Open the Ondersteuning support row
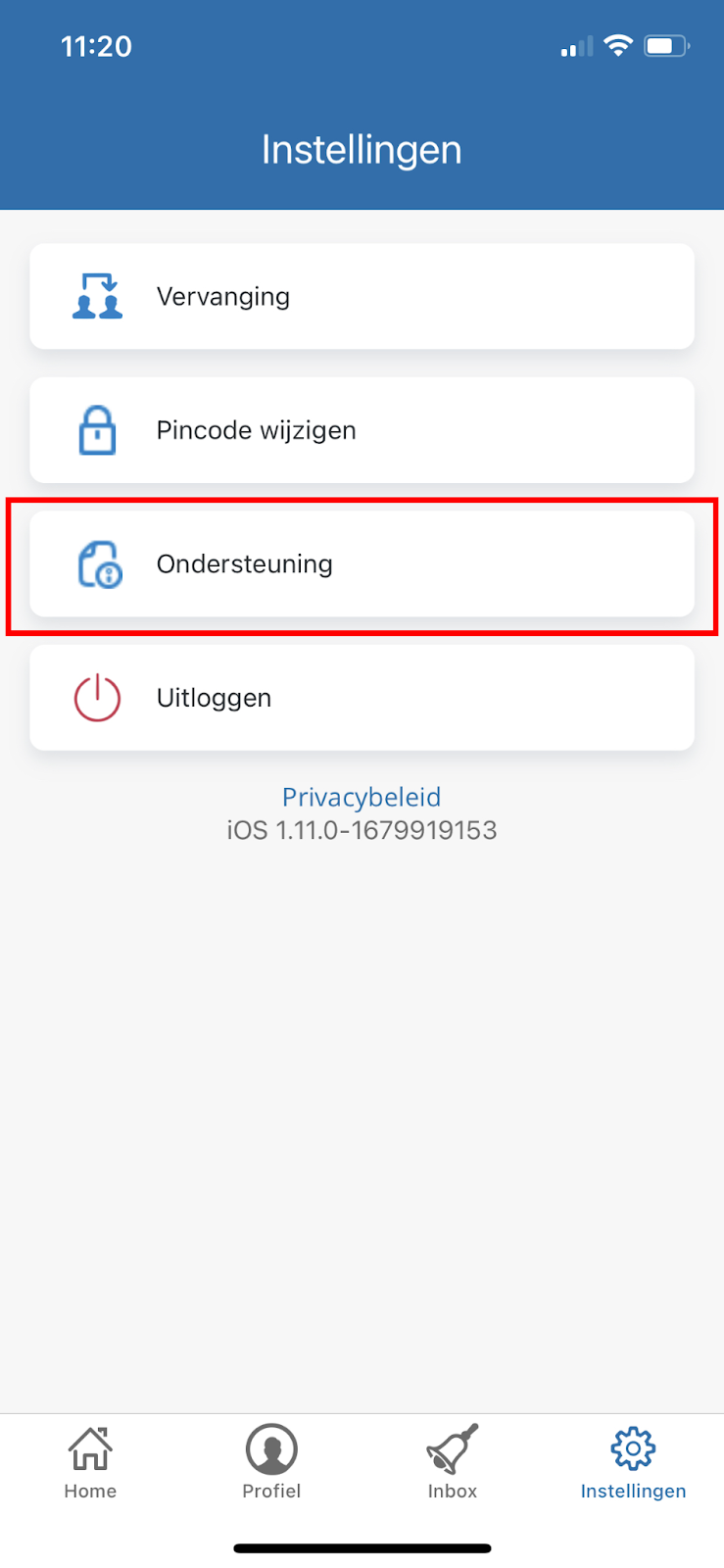The width and height of the screenshot is (724, 1568). click(x=362, y=564)
